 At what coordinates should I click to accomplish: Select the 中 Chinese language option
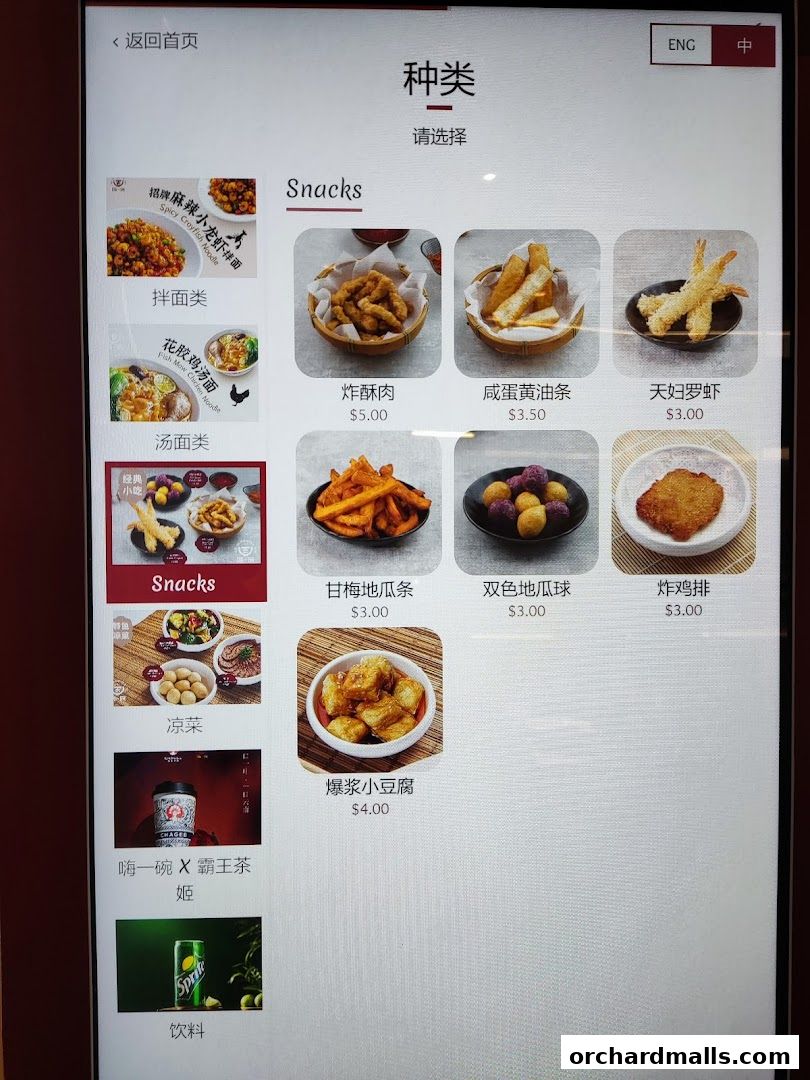click(x=744, y=44)
